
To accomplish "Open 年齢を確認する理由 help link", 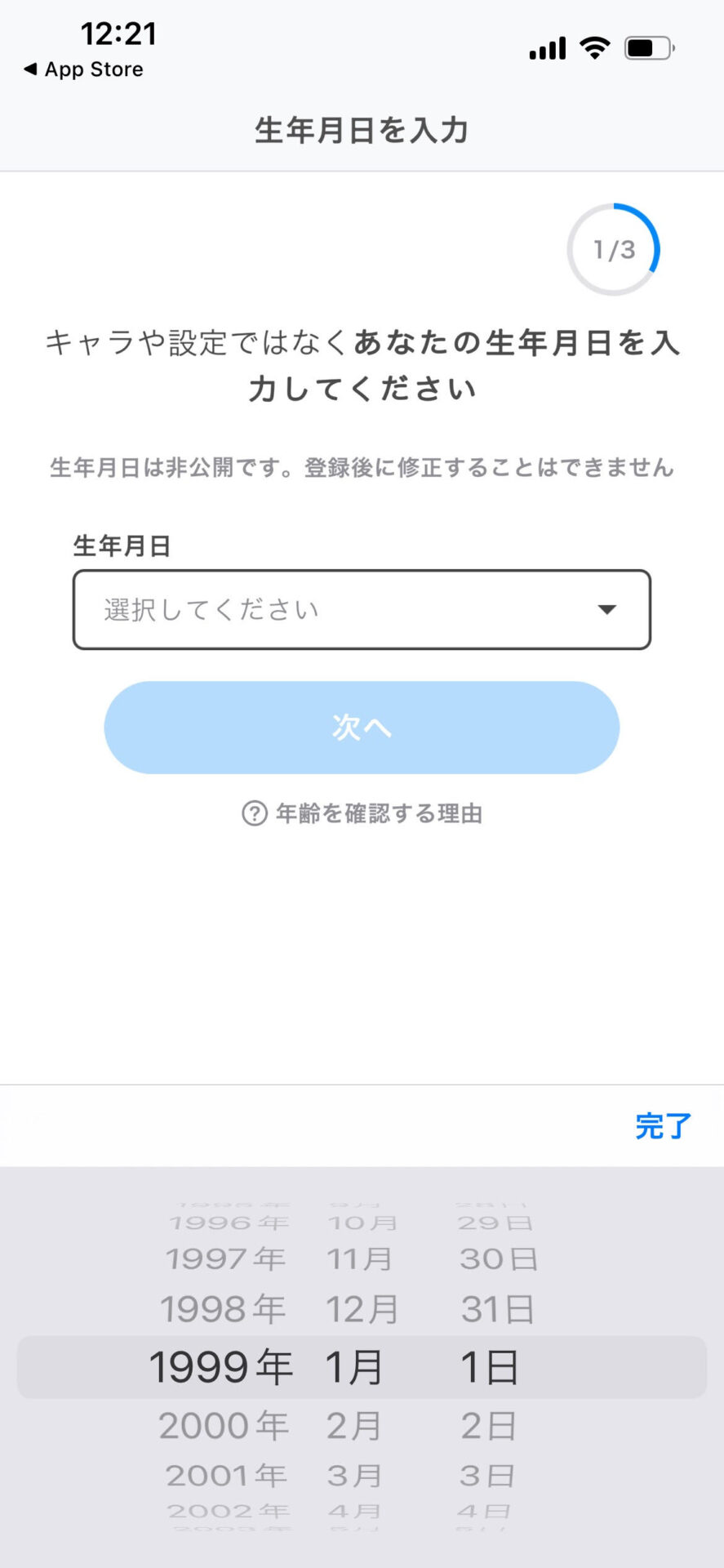I will (x=362, y=813).
